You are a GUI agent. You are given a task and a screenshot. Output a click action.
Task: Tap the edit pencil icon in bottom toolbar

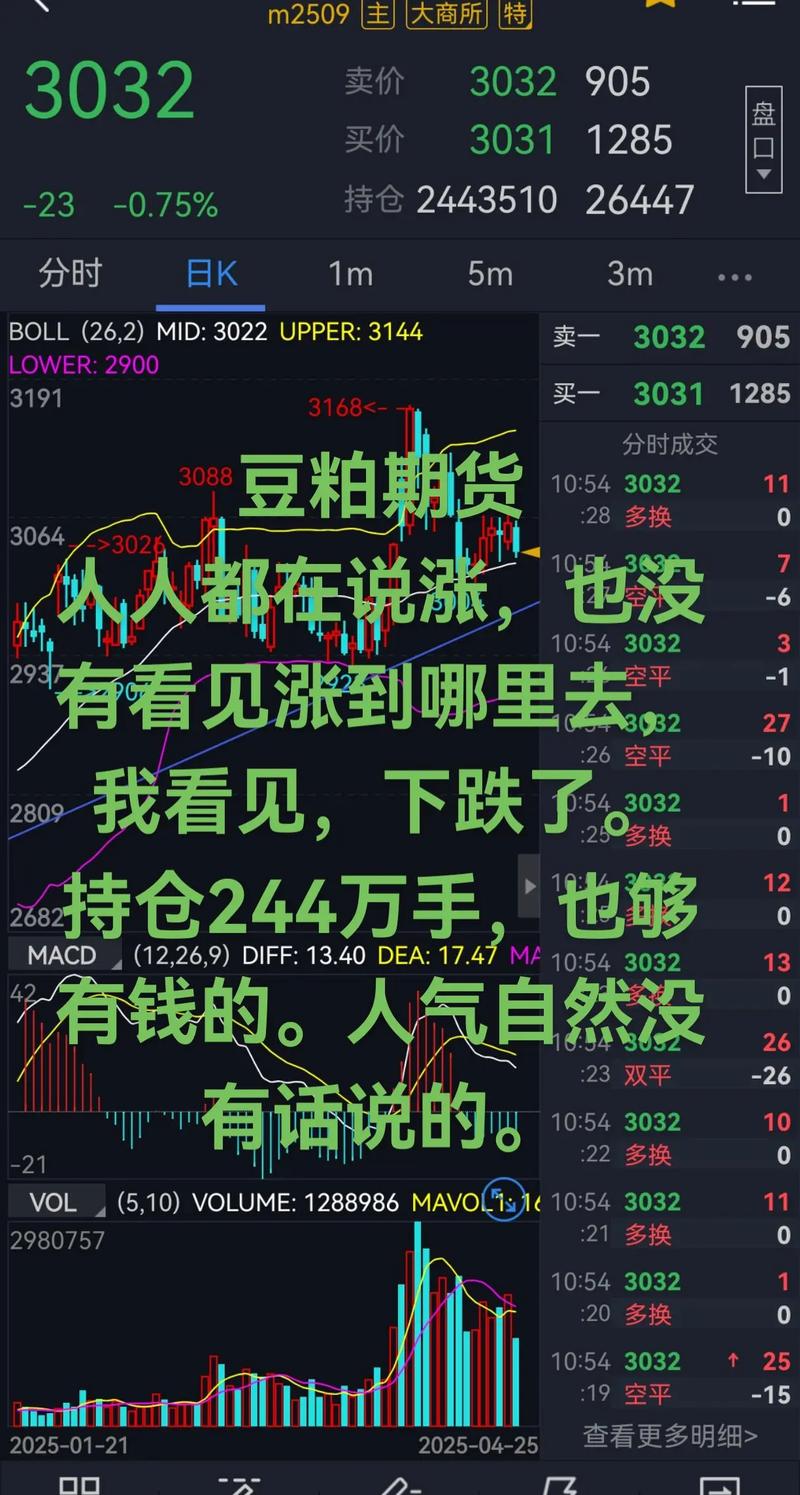pos(399,1487)
